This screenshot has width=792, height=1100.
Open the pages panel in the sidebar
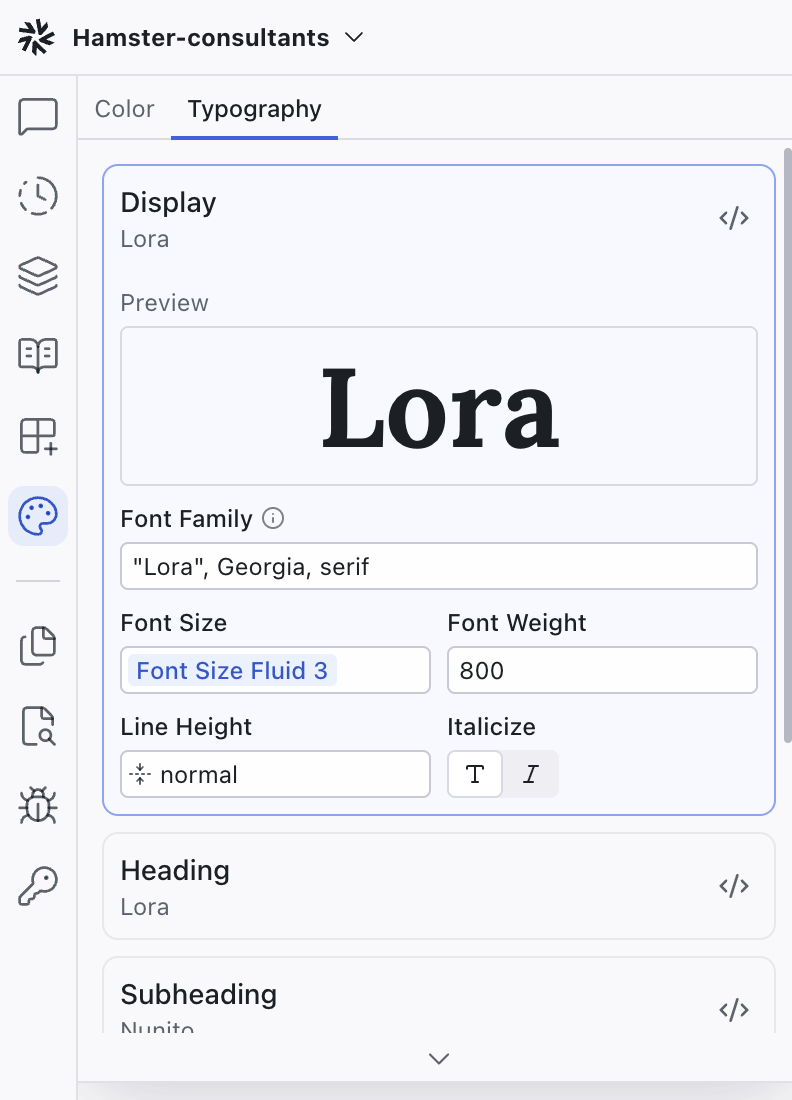pos(38,646)
